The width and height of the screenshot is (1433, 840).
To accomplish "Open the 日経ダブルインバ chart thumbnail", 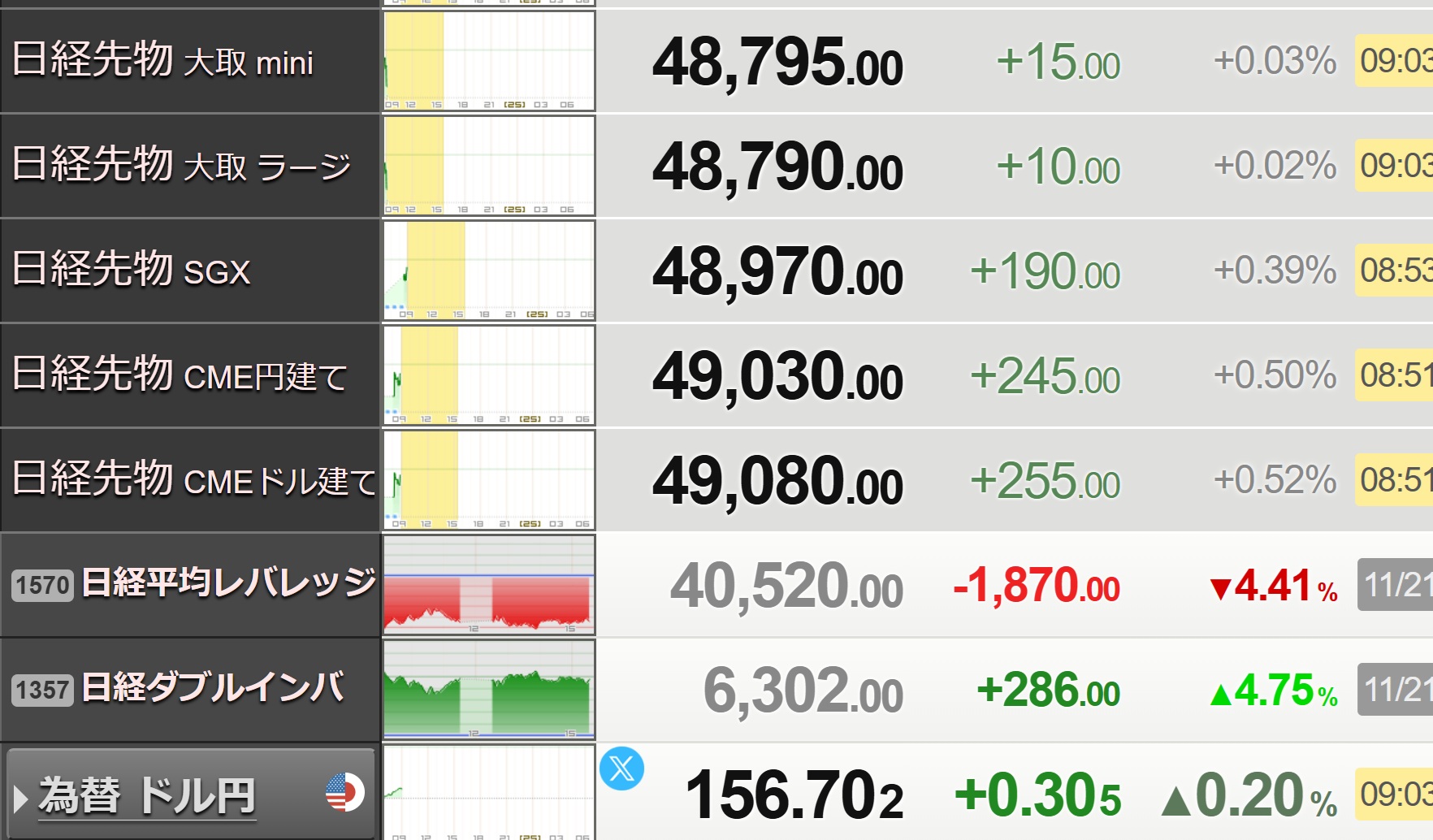I will [489, 690].
